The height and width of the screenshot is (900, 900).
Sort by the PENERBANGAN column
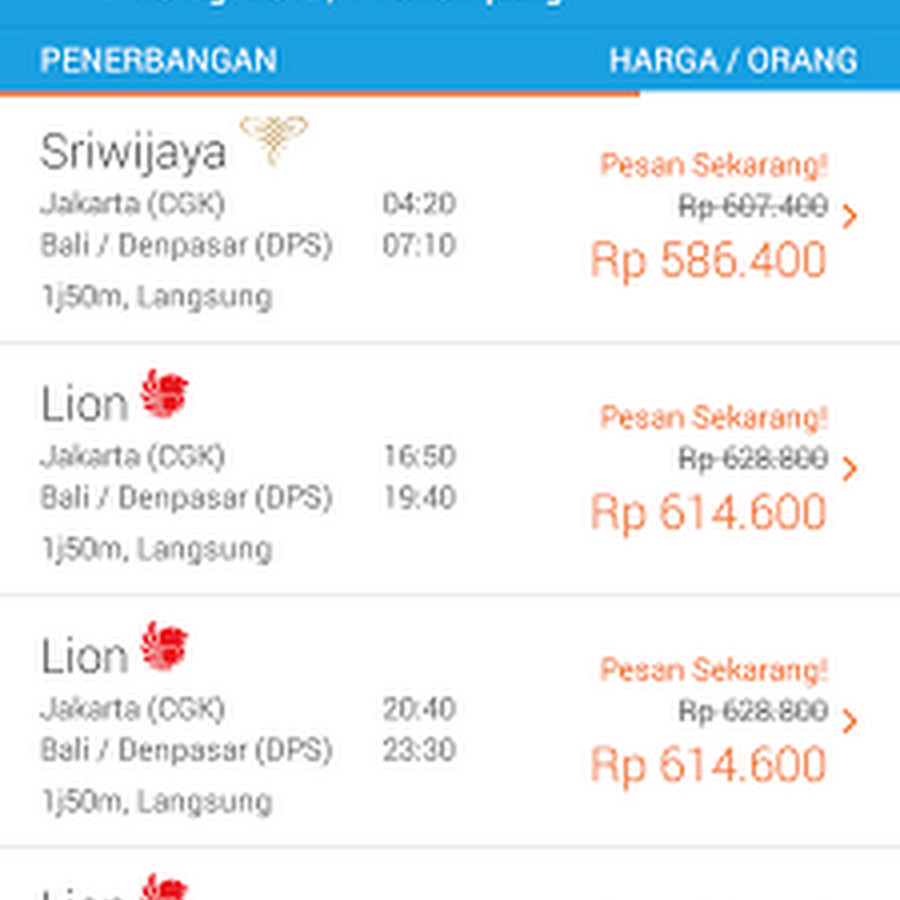point(158,60)
